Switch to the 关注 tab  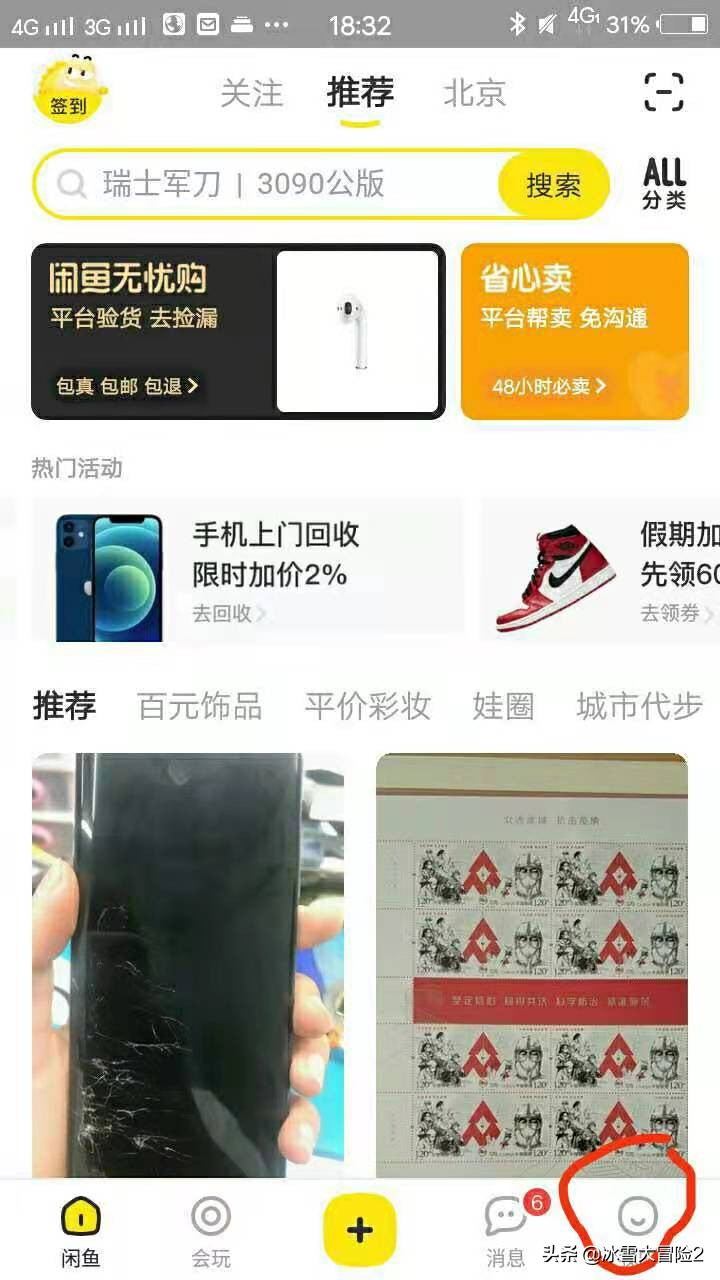point(250,93)
